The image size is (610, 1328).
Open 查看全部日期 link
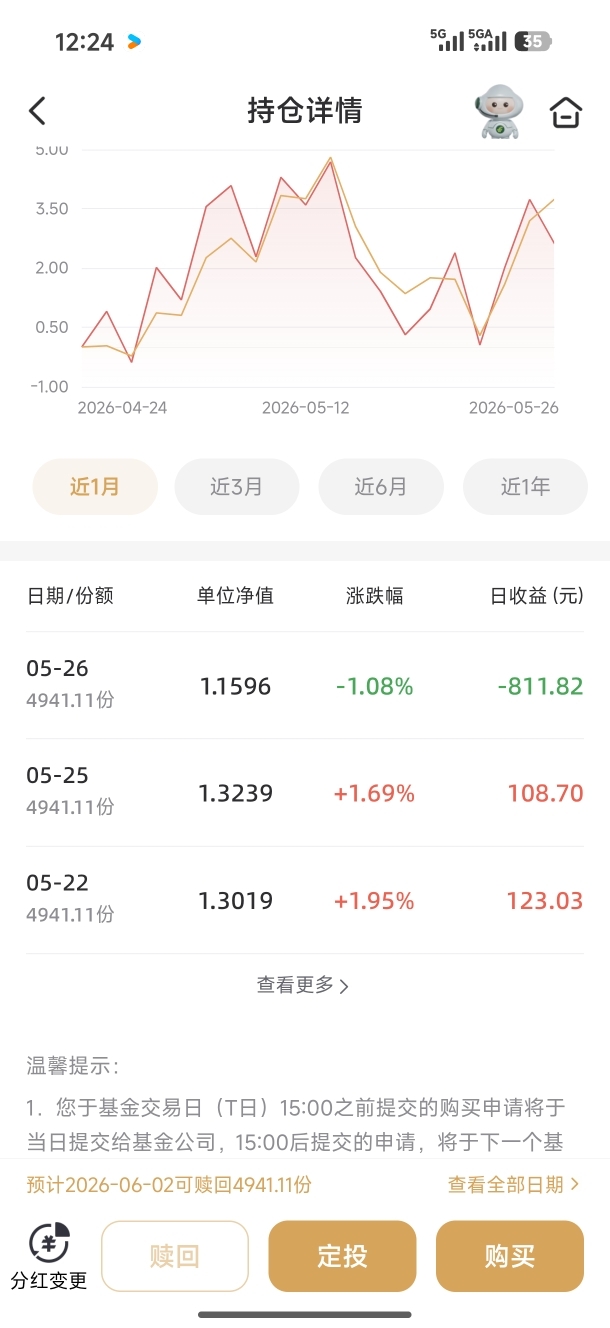tap(514, 1185)
